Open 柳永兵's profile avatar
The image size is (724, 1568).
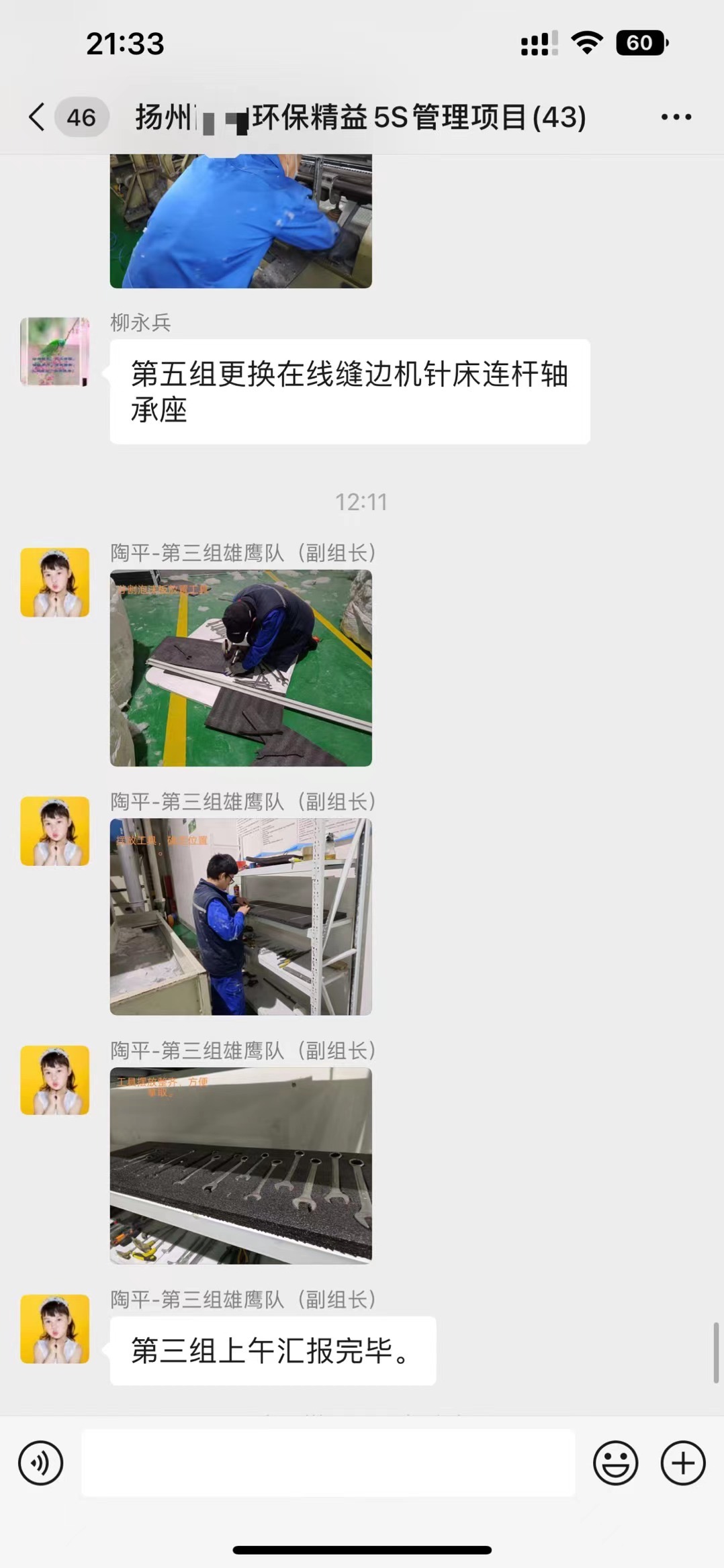click(55, 352)
